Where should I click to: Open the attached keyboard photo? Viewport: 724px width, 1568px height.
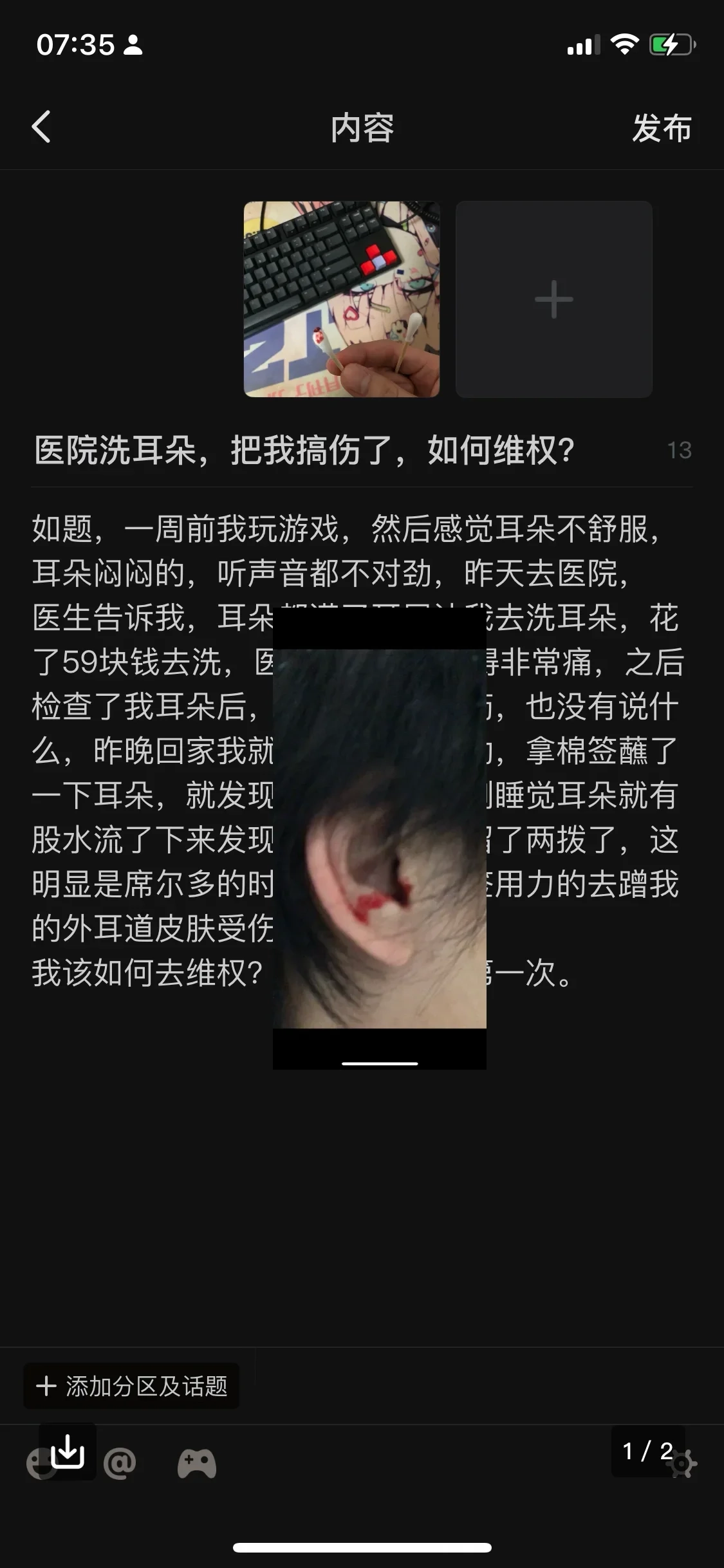[x=342, y=299]
